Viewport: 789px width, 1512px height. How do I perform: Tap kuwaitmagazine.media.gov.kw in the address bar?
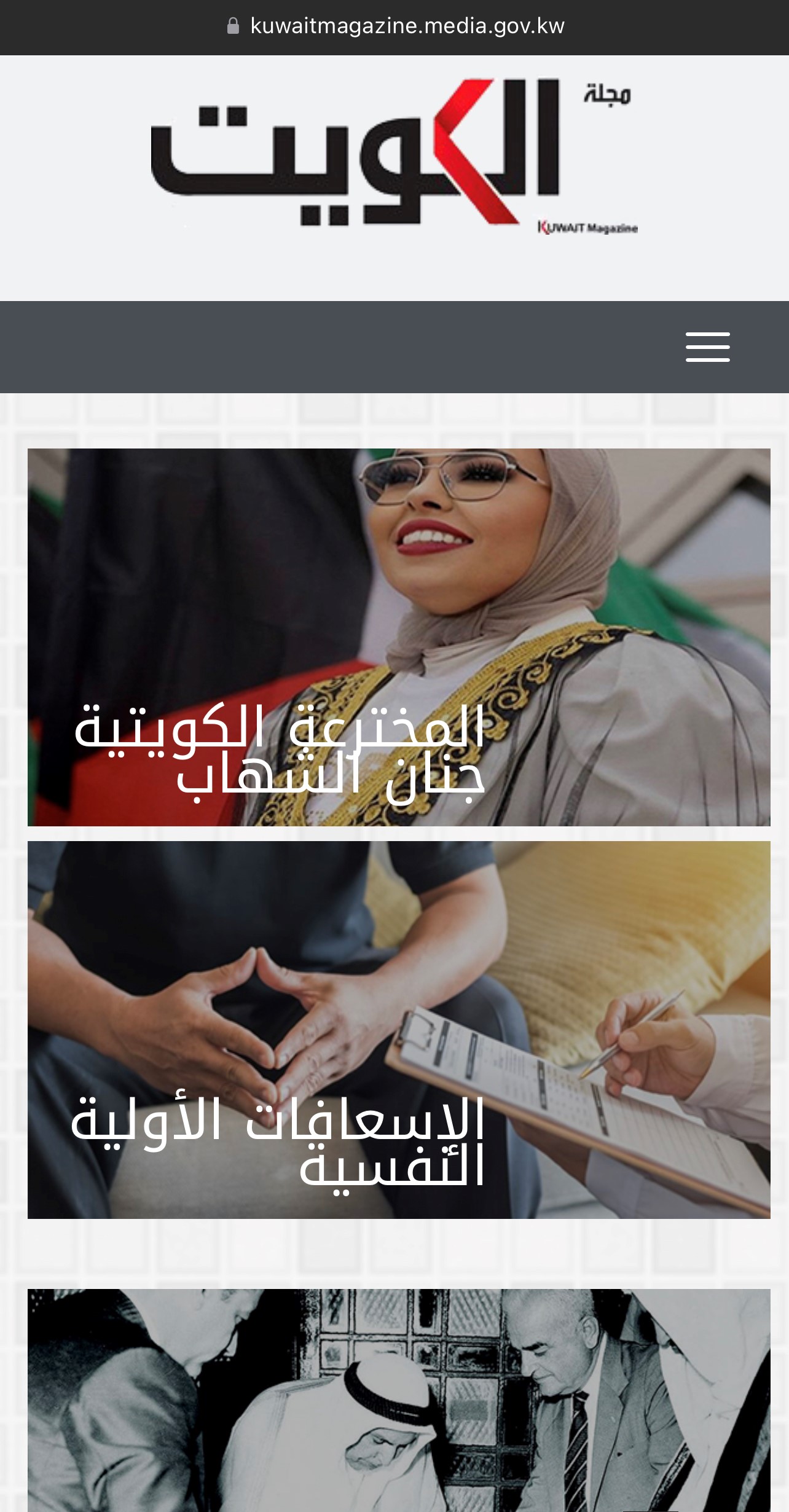point(406,26)
